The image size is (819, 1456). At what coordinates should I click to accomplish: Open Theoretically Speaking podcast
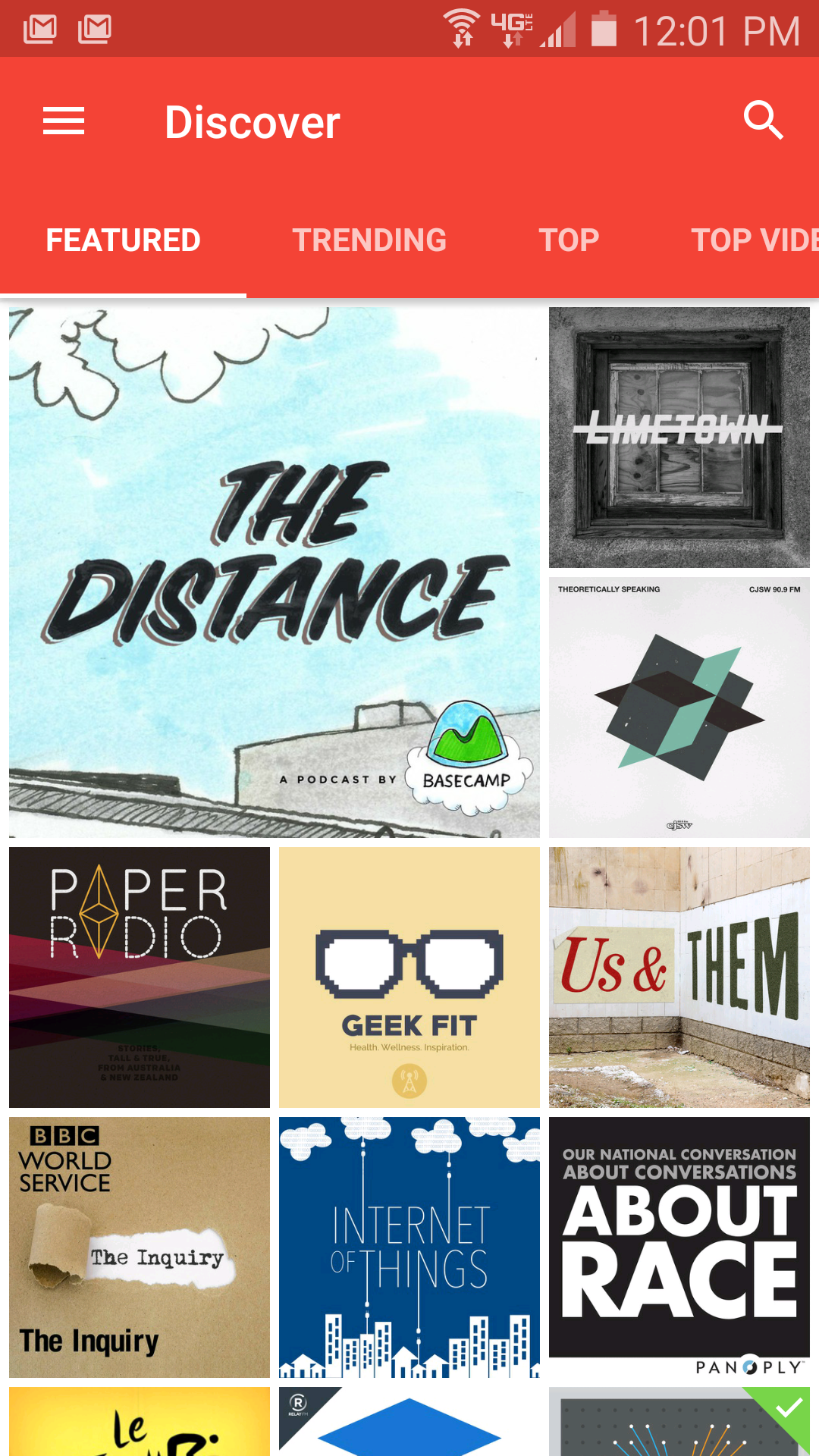pos(679,707)
